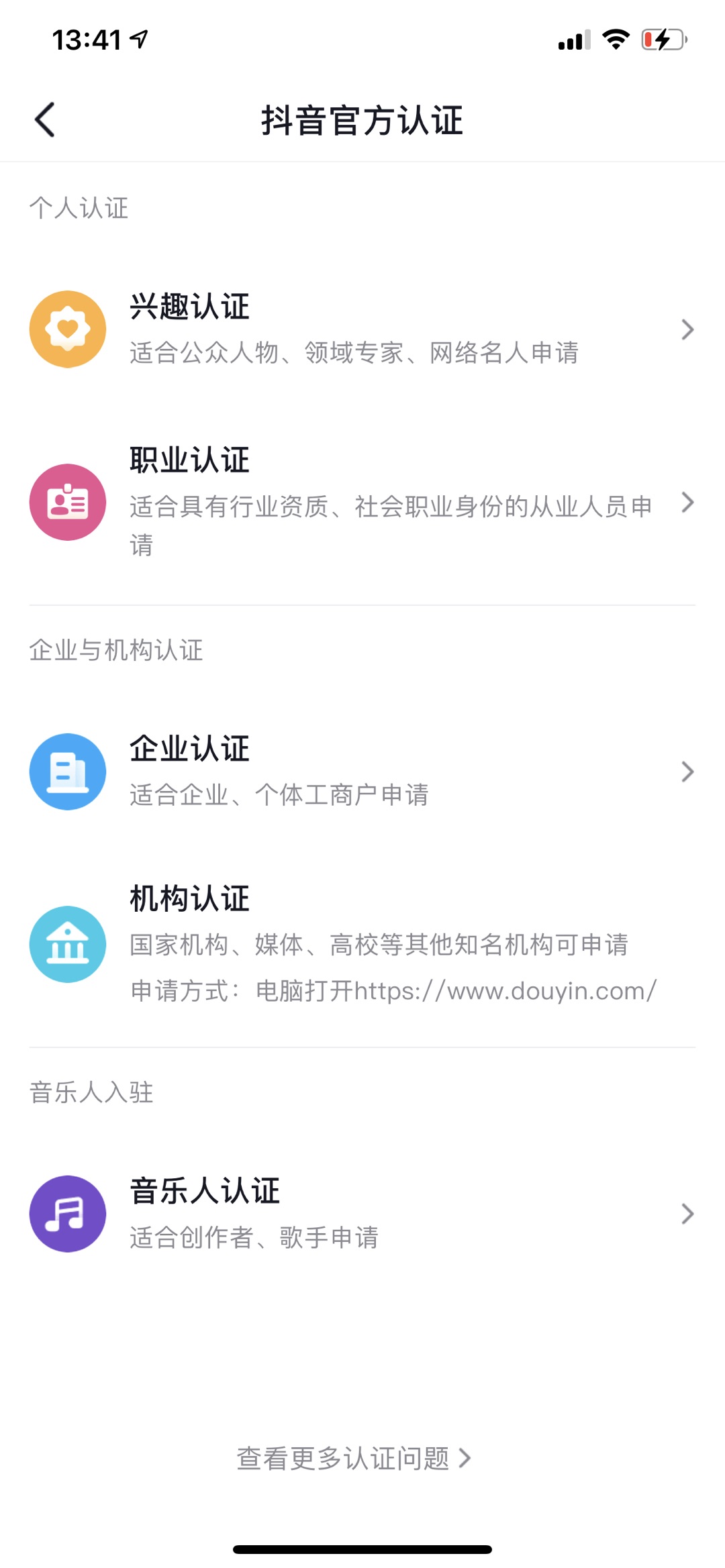The image size is (725, 1568).
Task: Select 企业认证 for businesses
Action: pyautogui.click(x=362, y=772)
